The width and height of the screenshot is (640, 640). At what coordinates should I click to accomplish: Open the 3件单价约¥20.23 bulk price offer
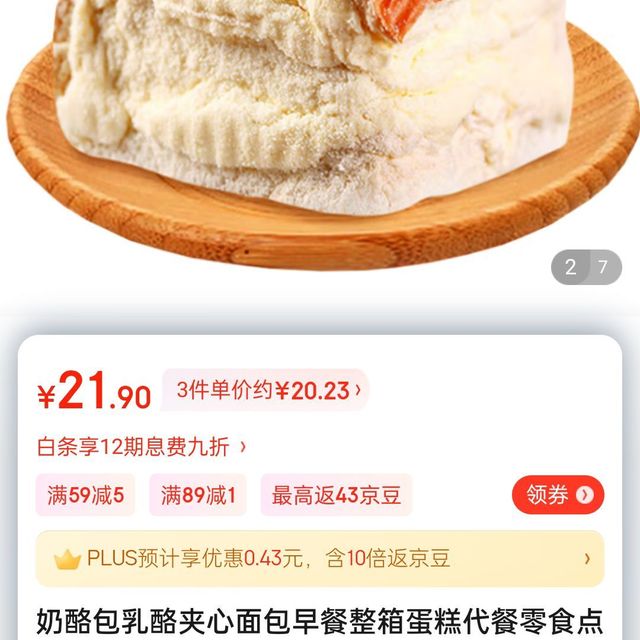pyautogui.click(x=269, y=390)
